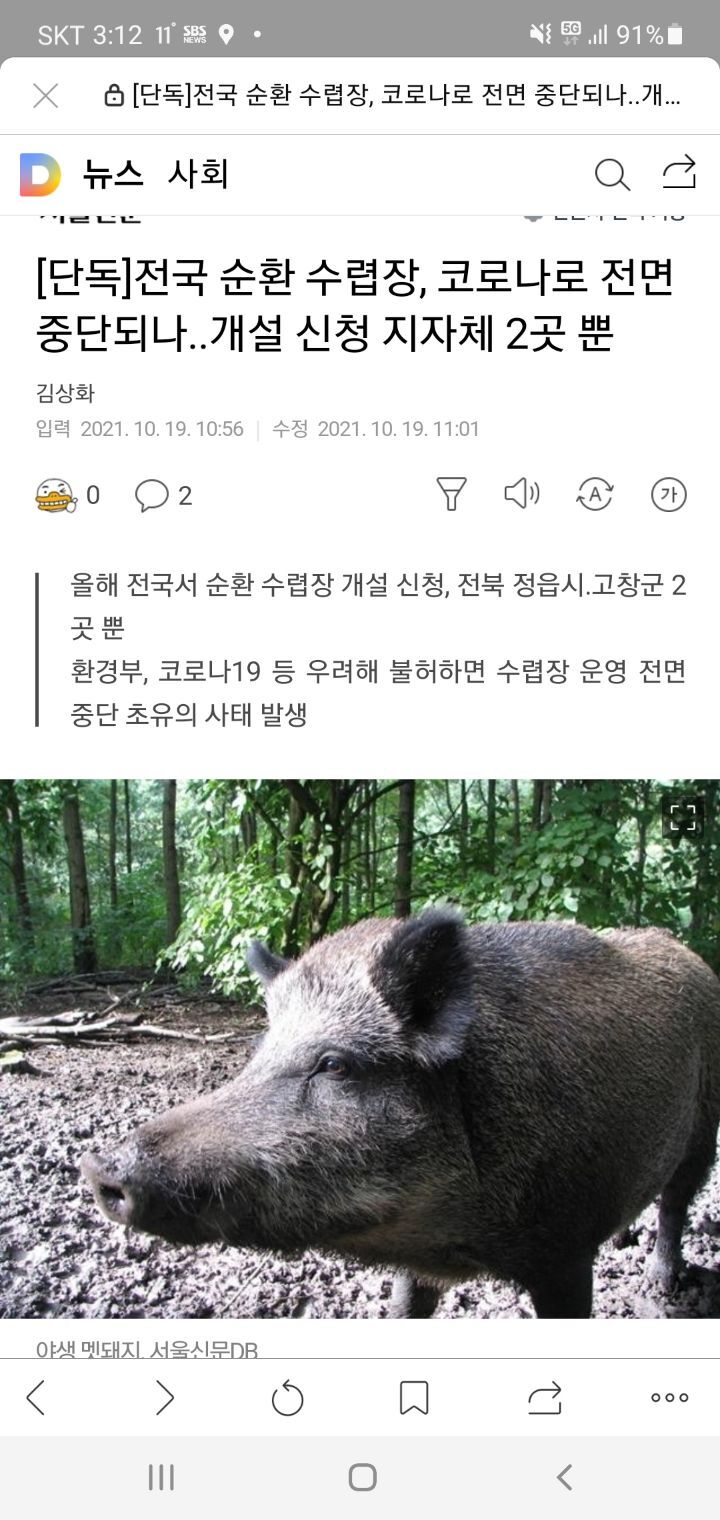This screenshot has width=720, height=1520.
Task: Go forward to the next page
Action: 164,1397
